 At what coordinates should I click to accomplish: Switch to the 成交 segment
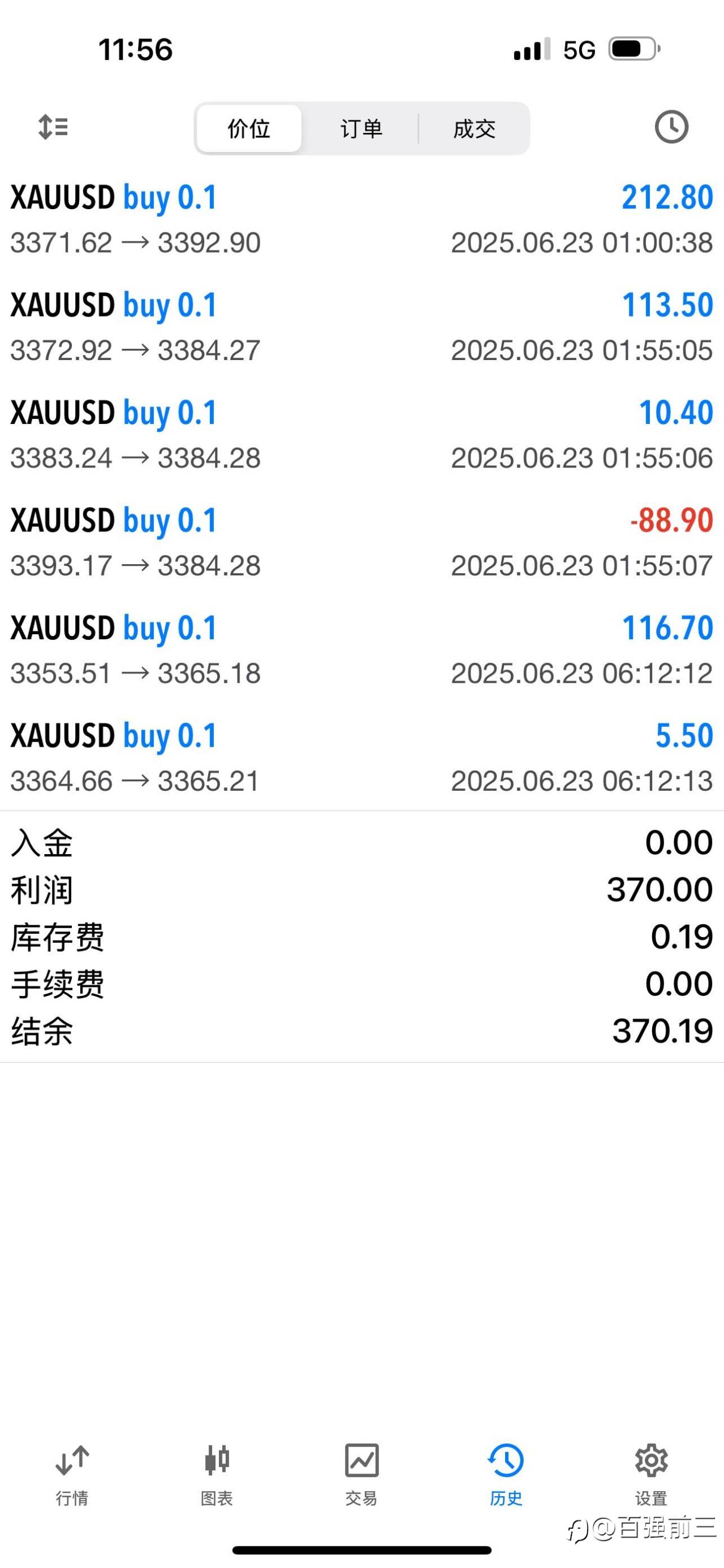[x=474, y=128]
